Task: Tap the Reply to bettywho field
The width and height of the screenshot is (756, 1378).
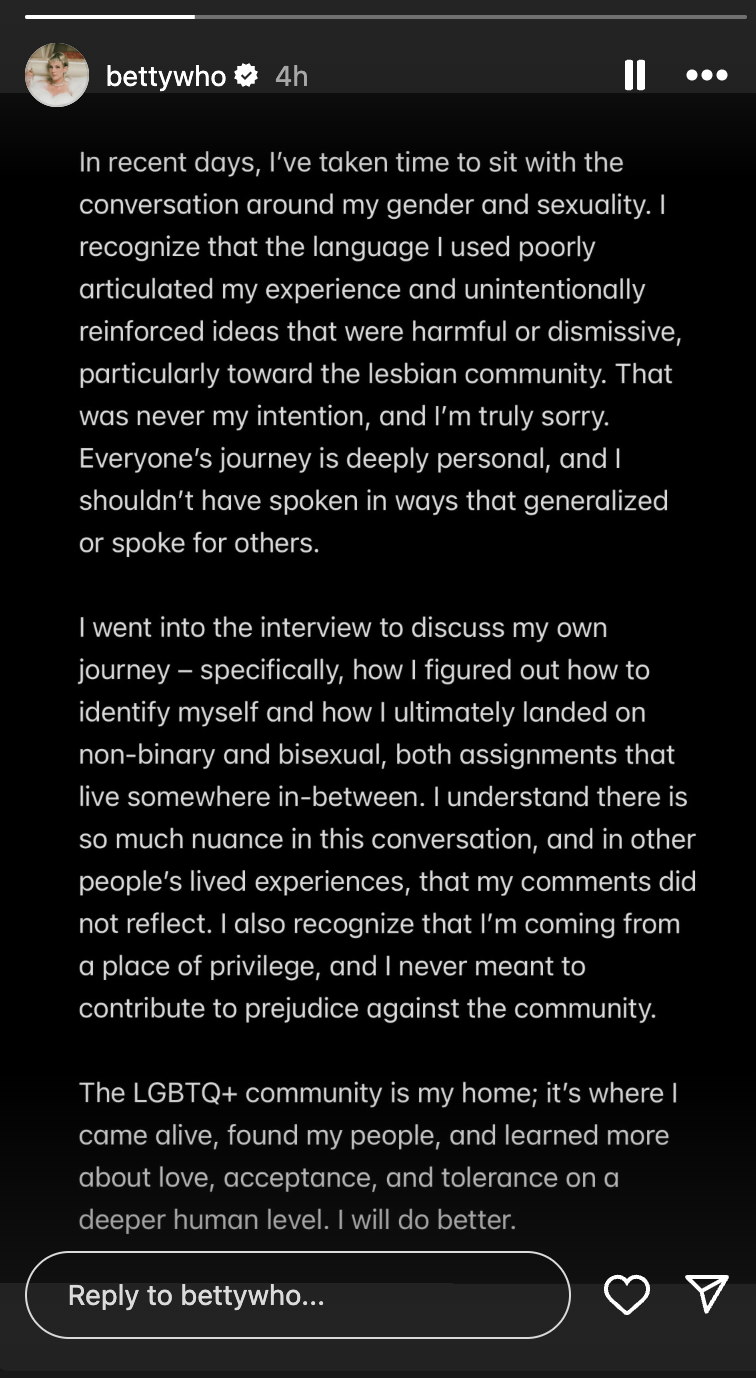Action: coord(297,1296)
